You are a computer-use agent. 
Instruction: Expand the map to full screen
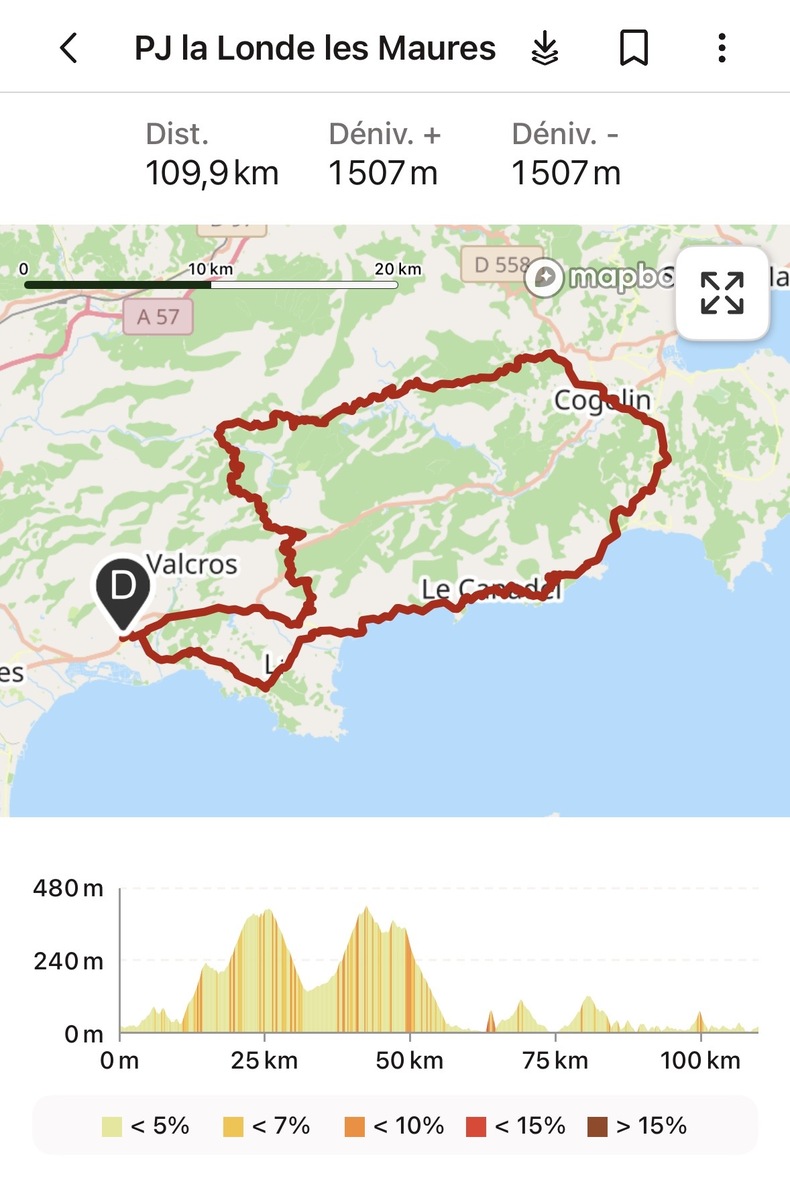pyautogui.click(x=722, y=293)
